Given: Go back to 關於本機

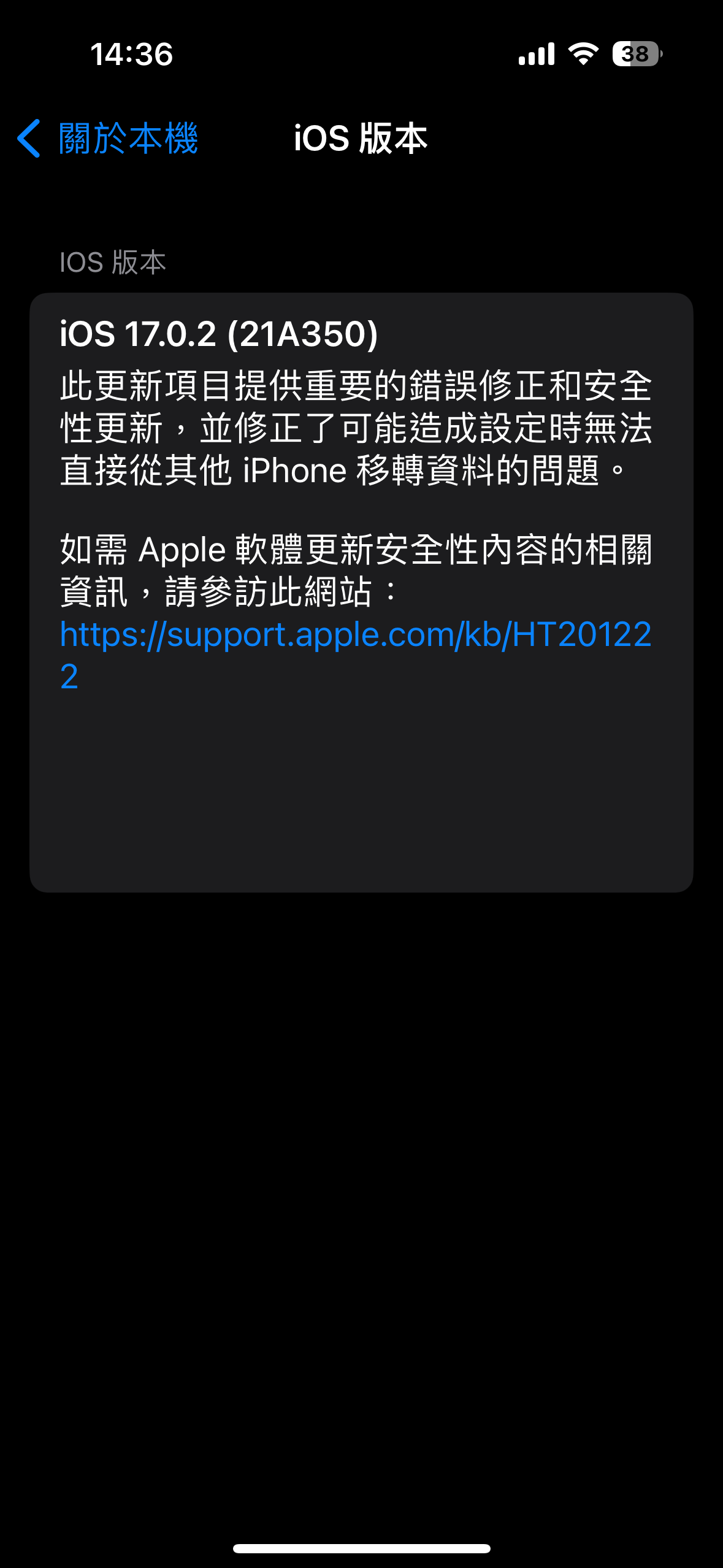Looking at the screenshot, I should pos(108,139).
